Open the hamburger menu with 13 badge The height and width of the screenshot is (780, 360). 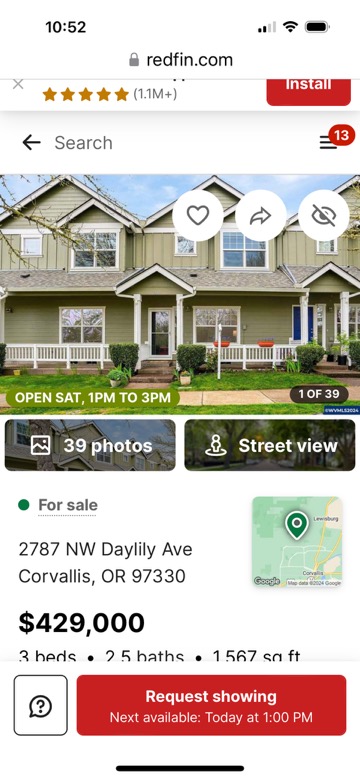click(x=329, y=143)
